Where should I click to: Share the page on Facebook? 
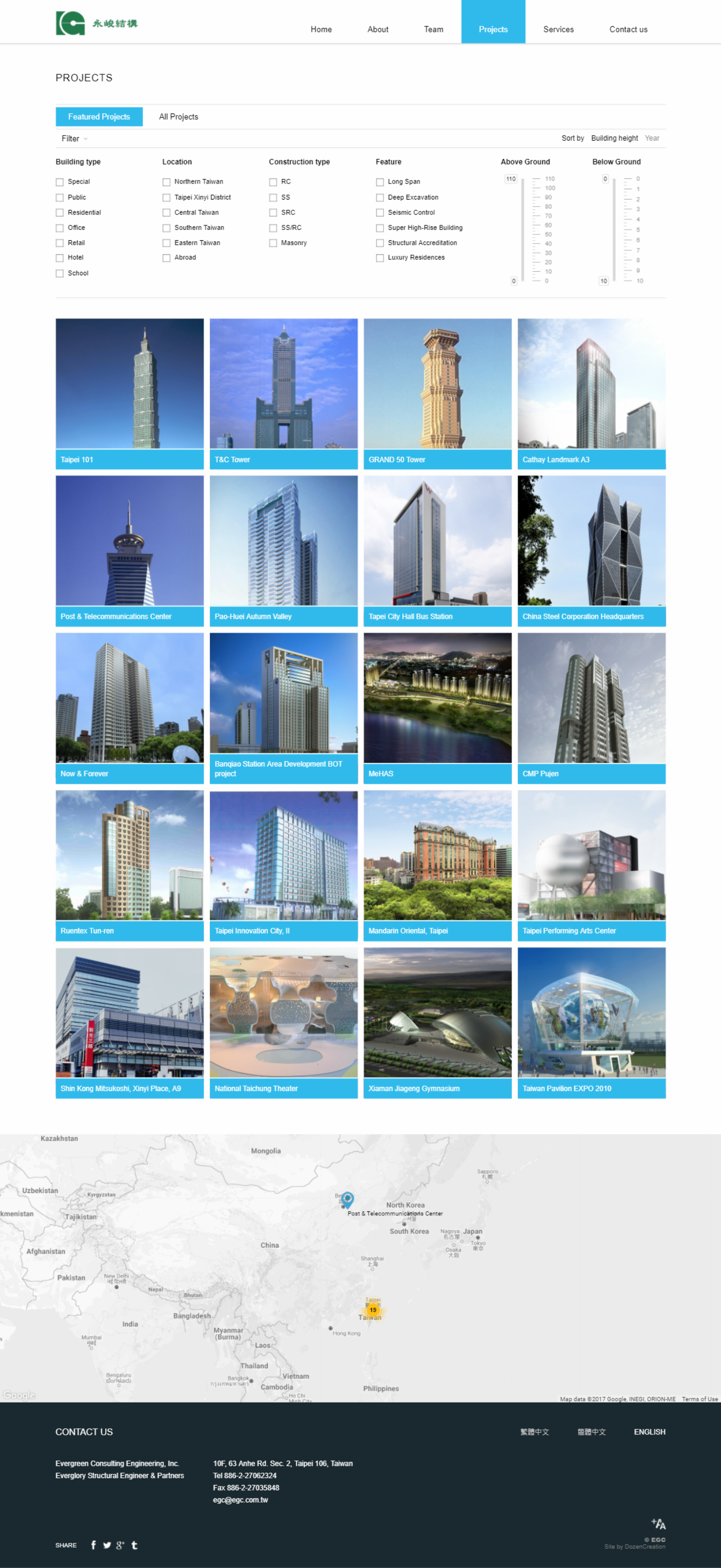pos(93,1545)
